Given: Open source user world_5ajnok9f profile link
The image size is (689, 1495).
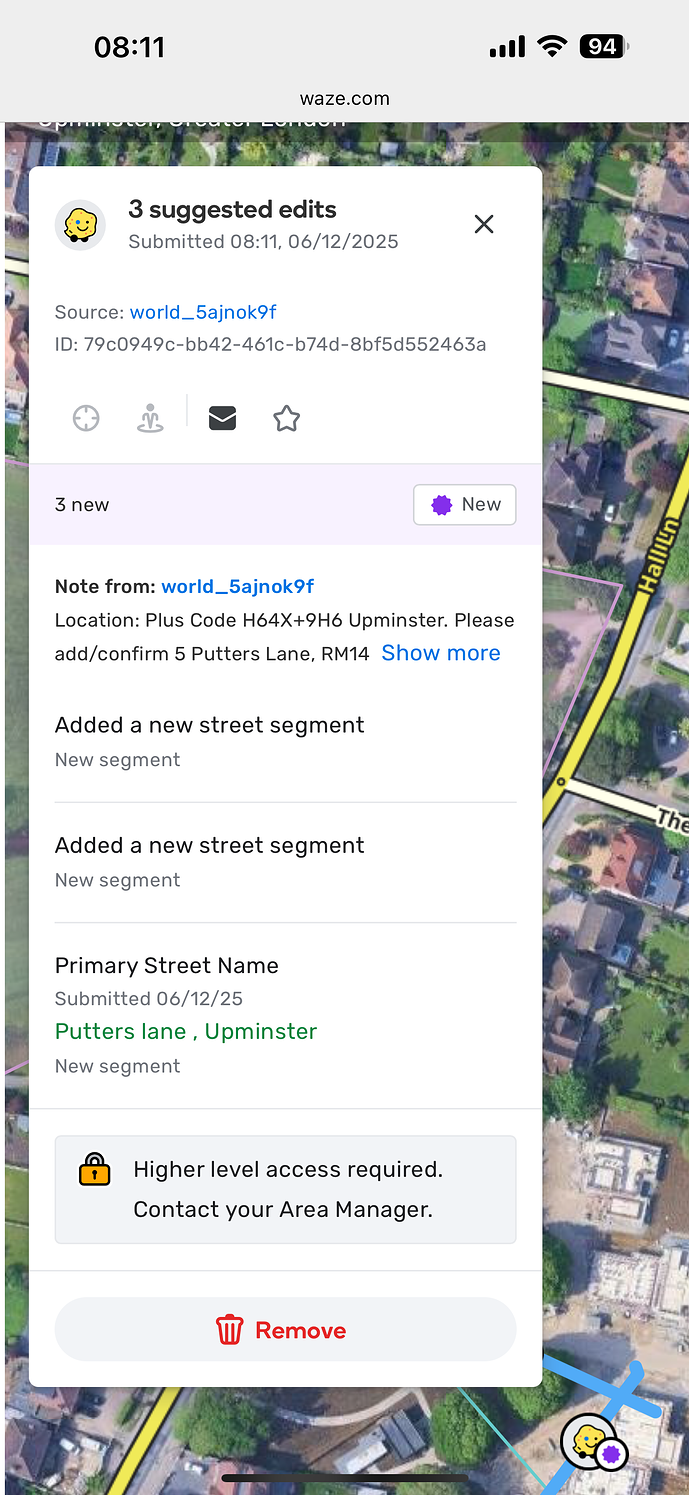Looking at the screenshot, I should click(x=203, y=312).
